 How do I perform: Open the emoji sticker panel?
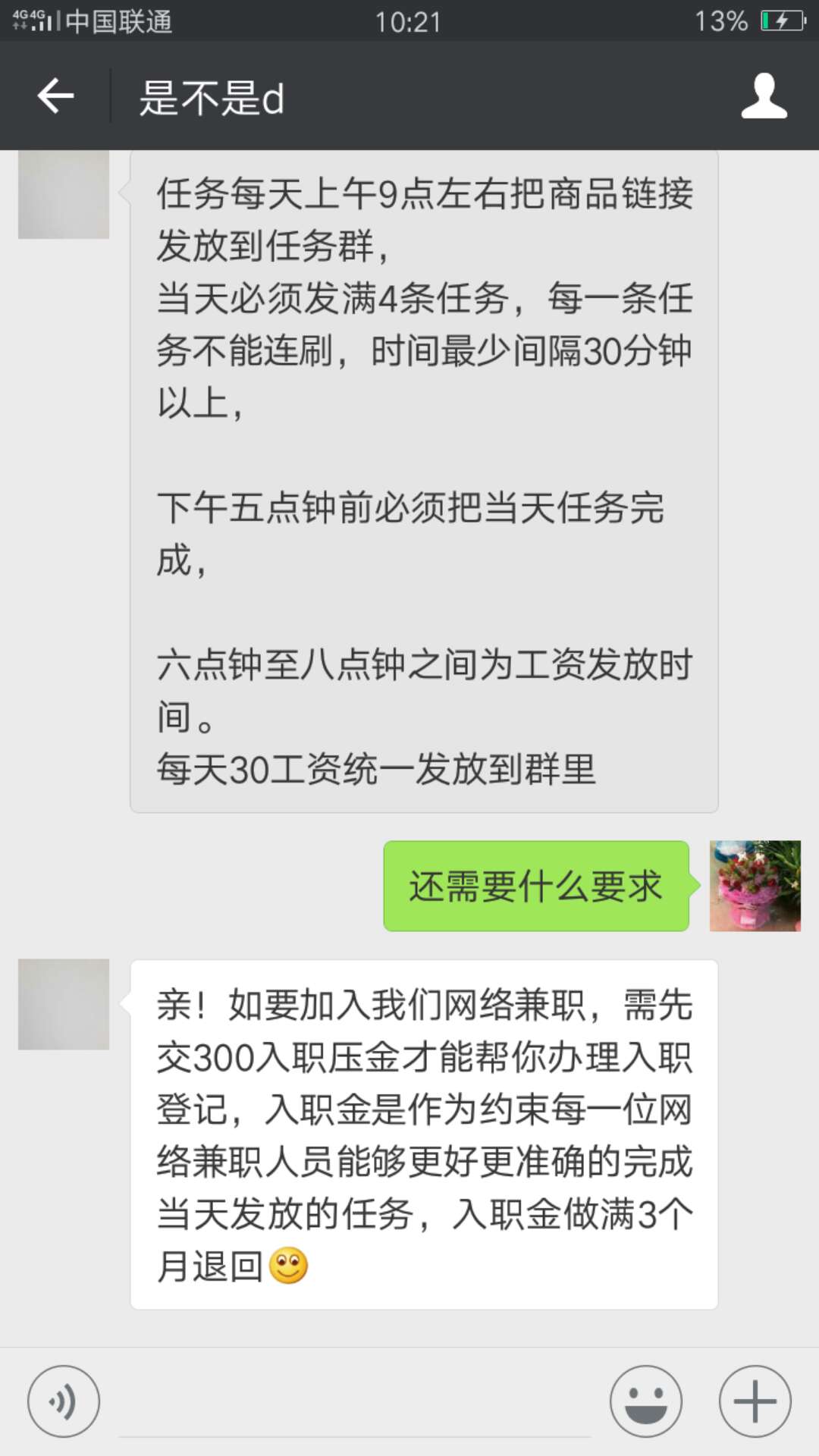pyautogui.click(x=646, y=1401)
